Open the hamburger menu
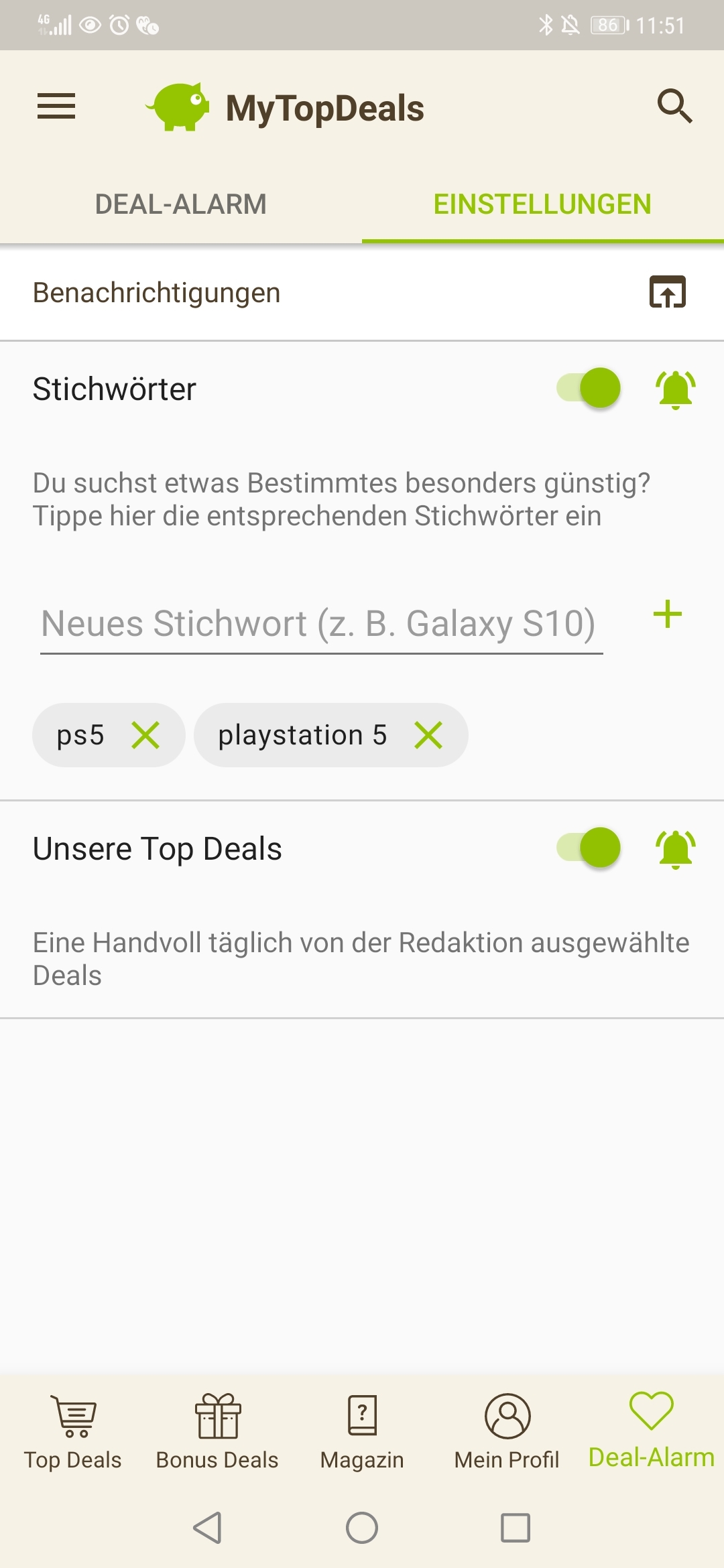Image resolution: width=724 pixels, height=1568 pixels. [56, 107]
